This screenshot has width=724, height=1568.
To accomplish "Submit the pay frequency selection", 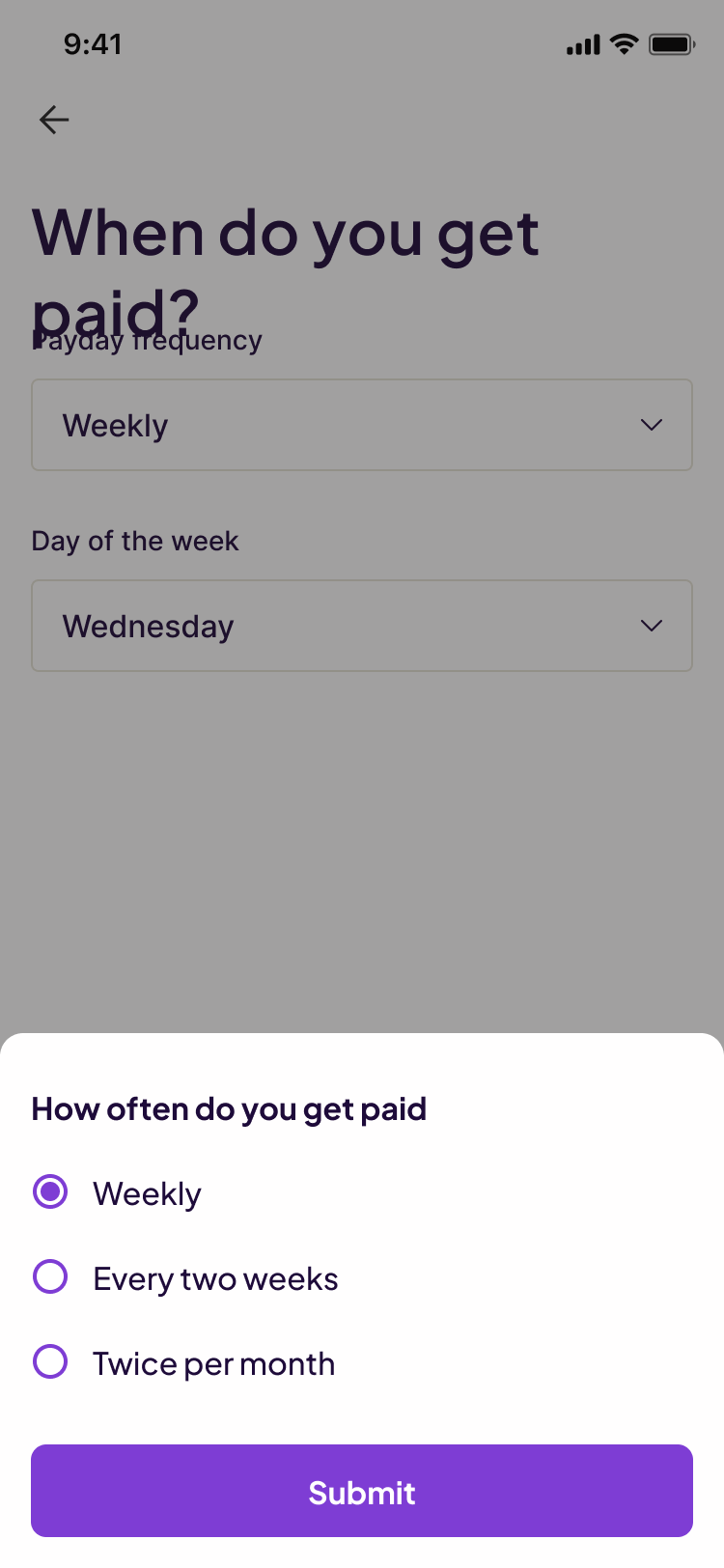I will point(362,1492).
